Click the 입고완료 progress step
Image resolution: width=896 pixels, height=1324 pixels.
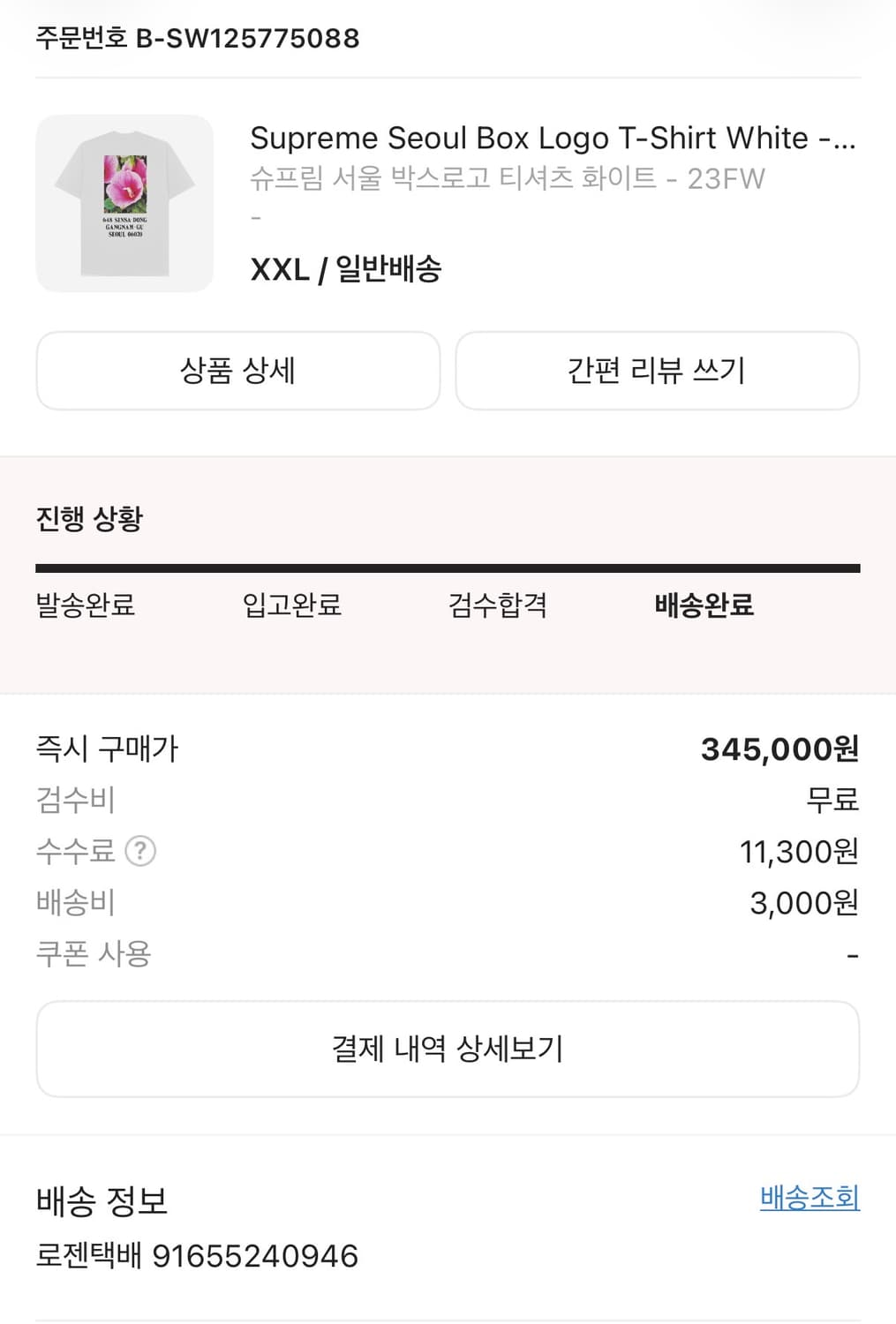[291, 606]
